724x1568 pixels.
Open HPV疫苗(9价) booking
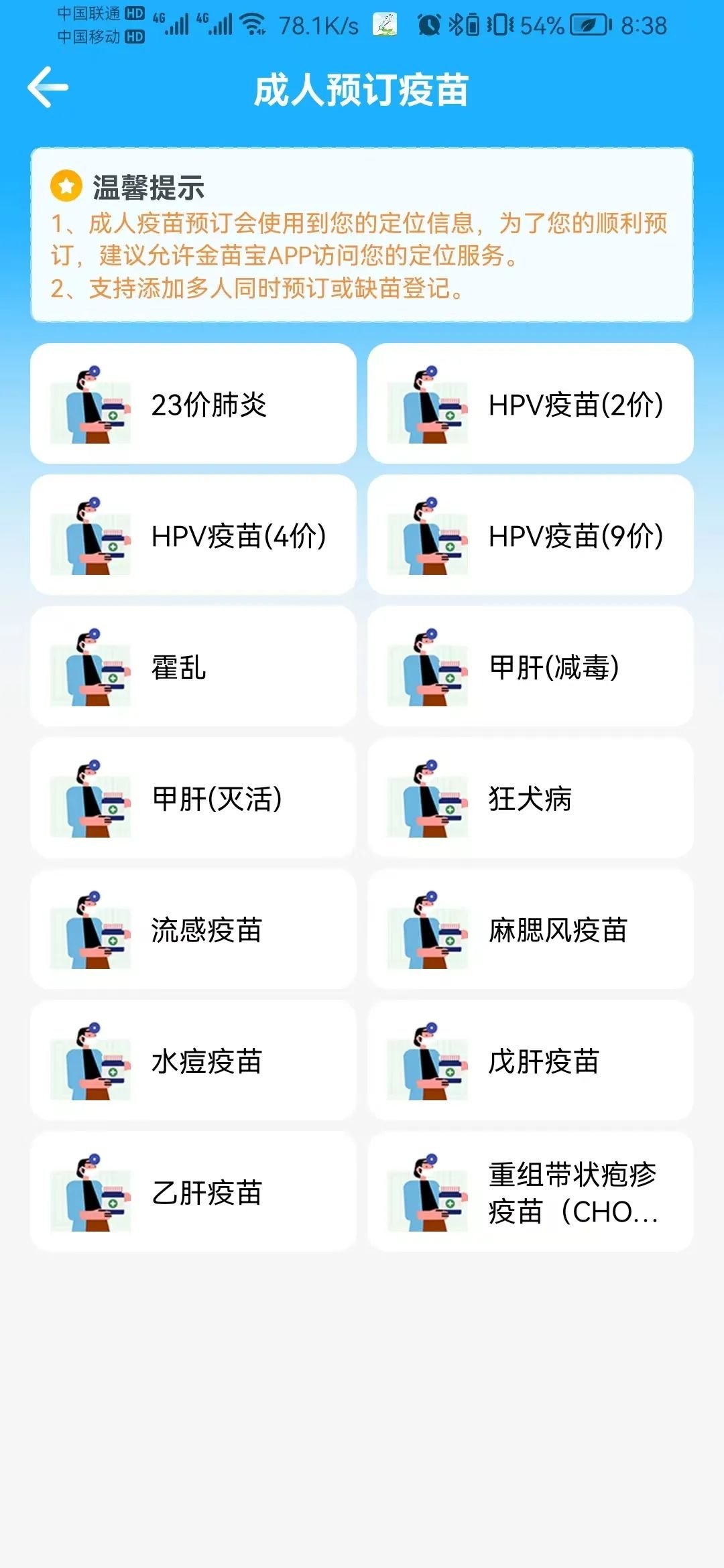pyautogui.click(x=530, y=535)
